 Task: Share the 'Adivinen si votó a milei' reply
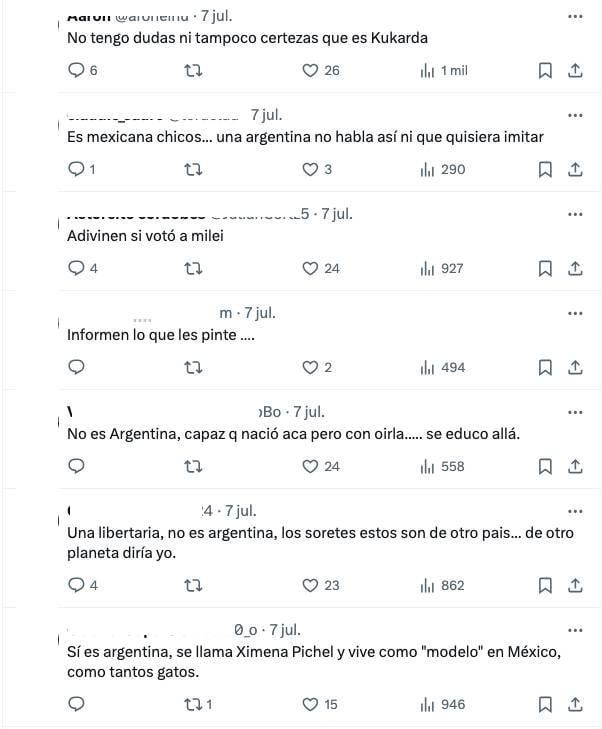coord(576,268)
